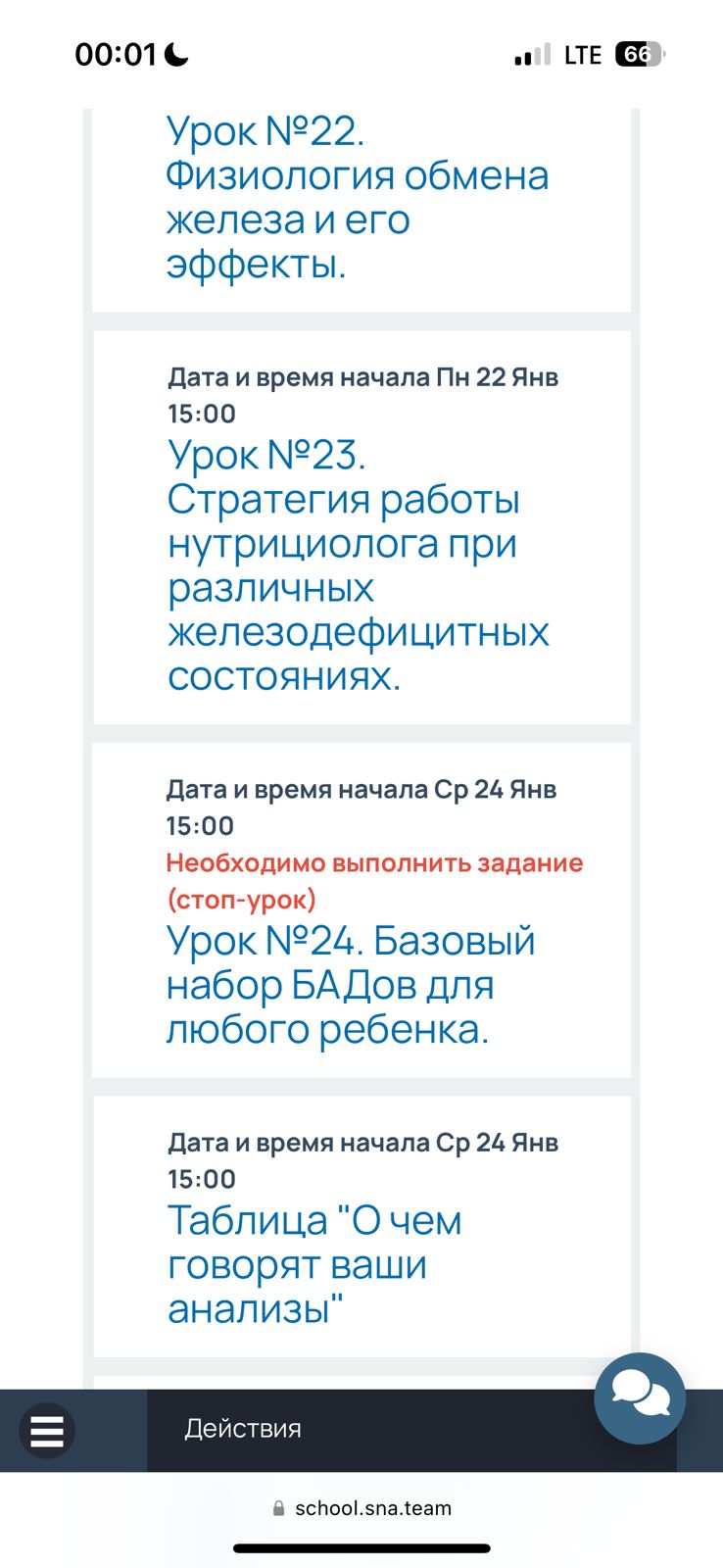Open Урок №23 Стратегия работы нутрициолога
723x1568 pixels.
pyautogui.click(x=358, y=565)
